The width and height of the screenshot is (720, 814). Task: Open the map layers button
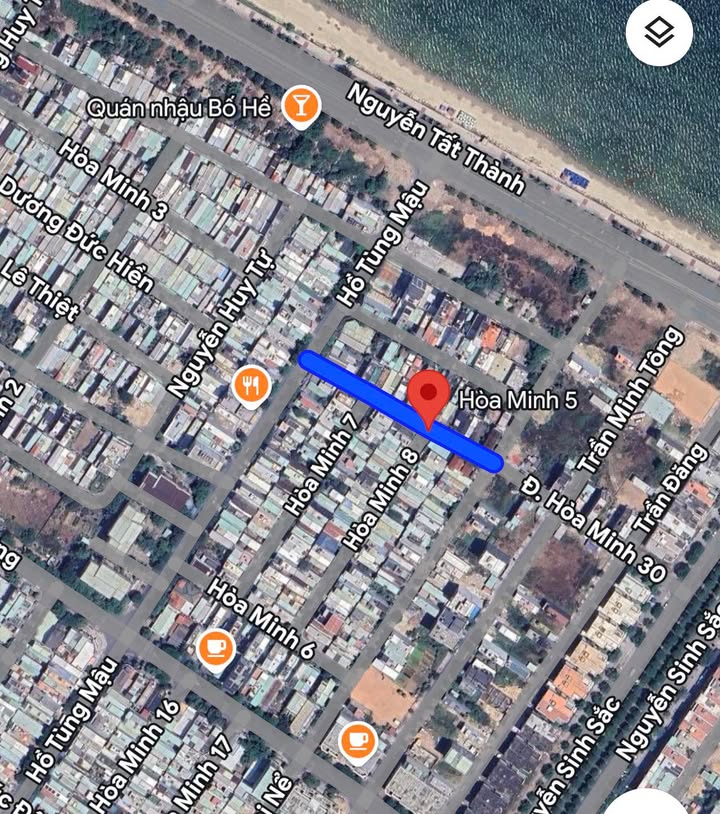(659, 33)
